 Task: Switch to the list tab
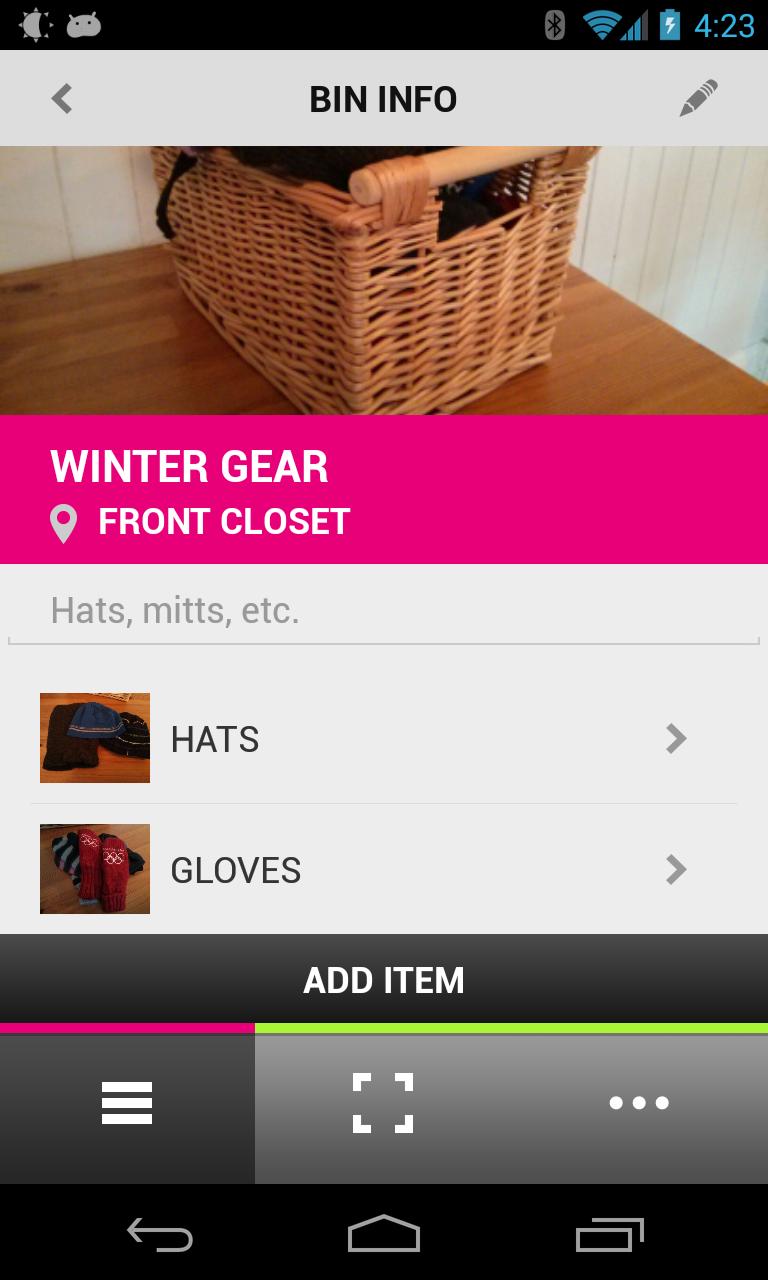[x=127, y=1103]
